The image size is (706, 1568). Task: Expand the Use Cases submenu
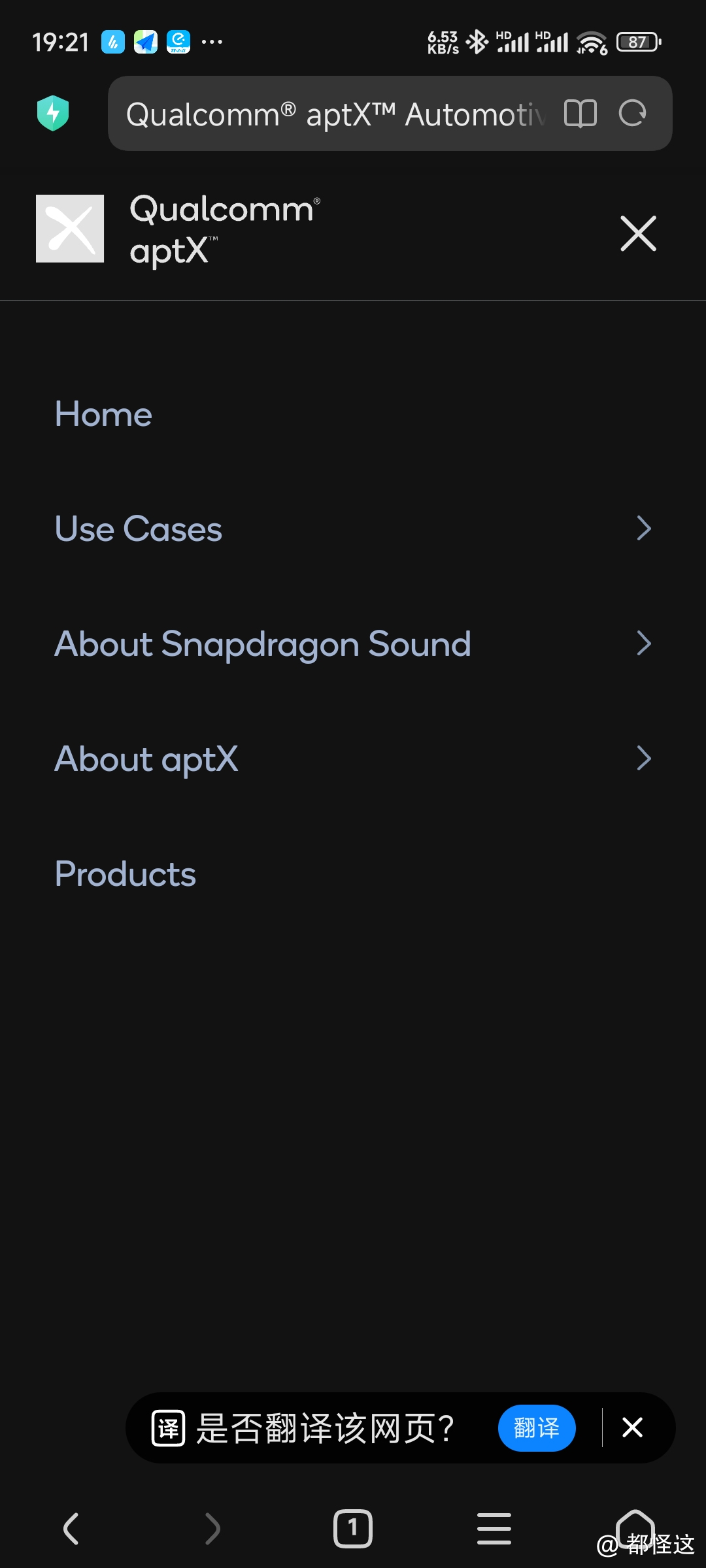pos(643,529)
